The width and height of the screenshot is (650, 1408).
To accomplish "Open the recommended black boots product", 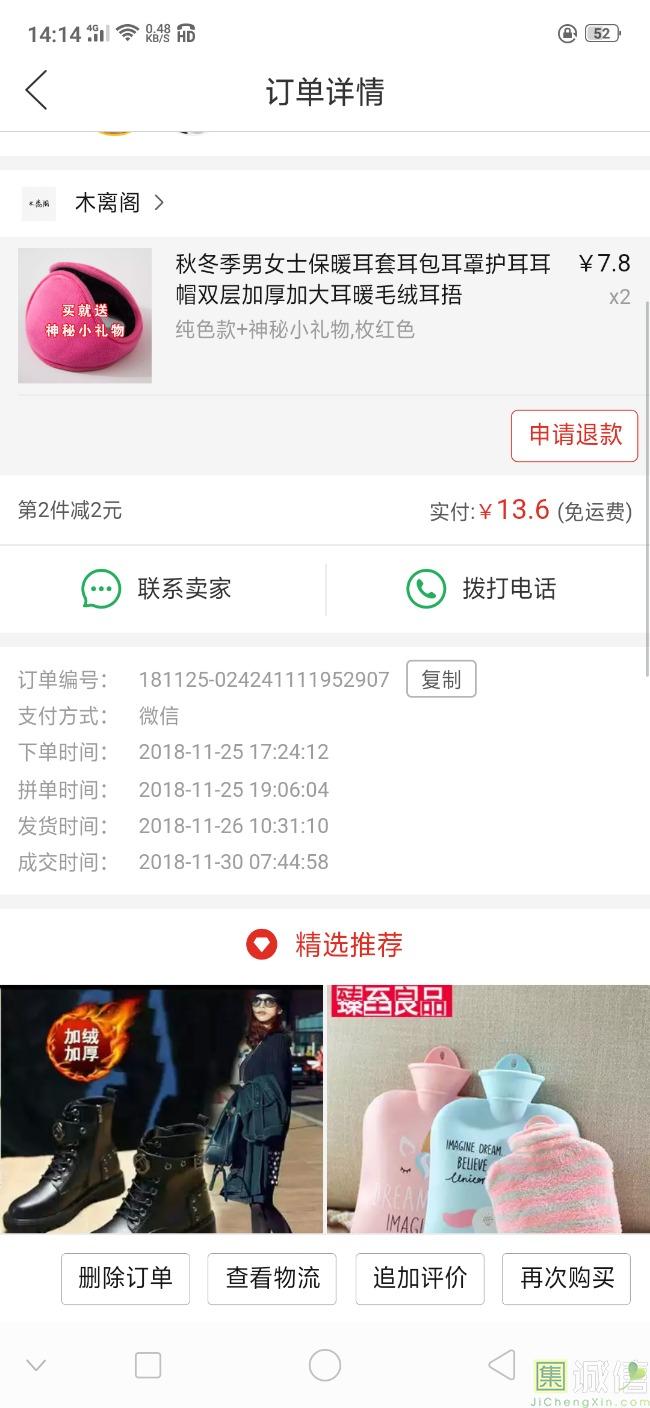I will click(x=161, y=1108).
